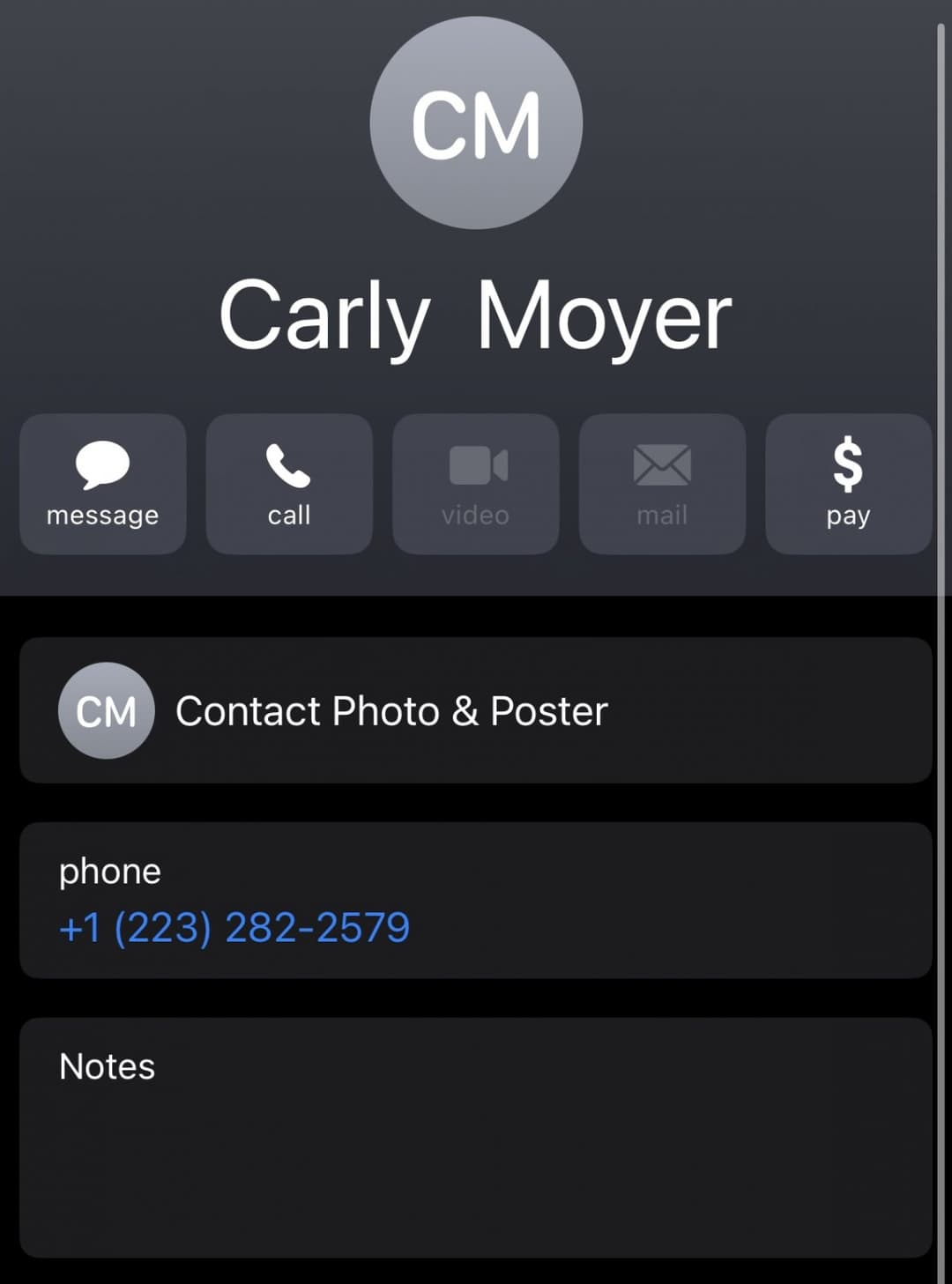Call Carly Moyer
This screenshot has height=1284, width=952.
pyautogui.click(x=289, y=484)
